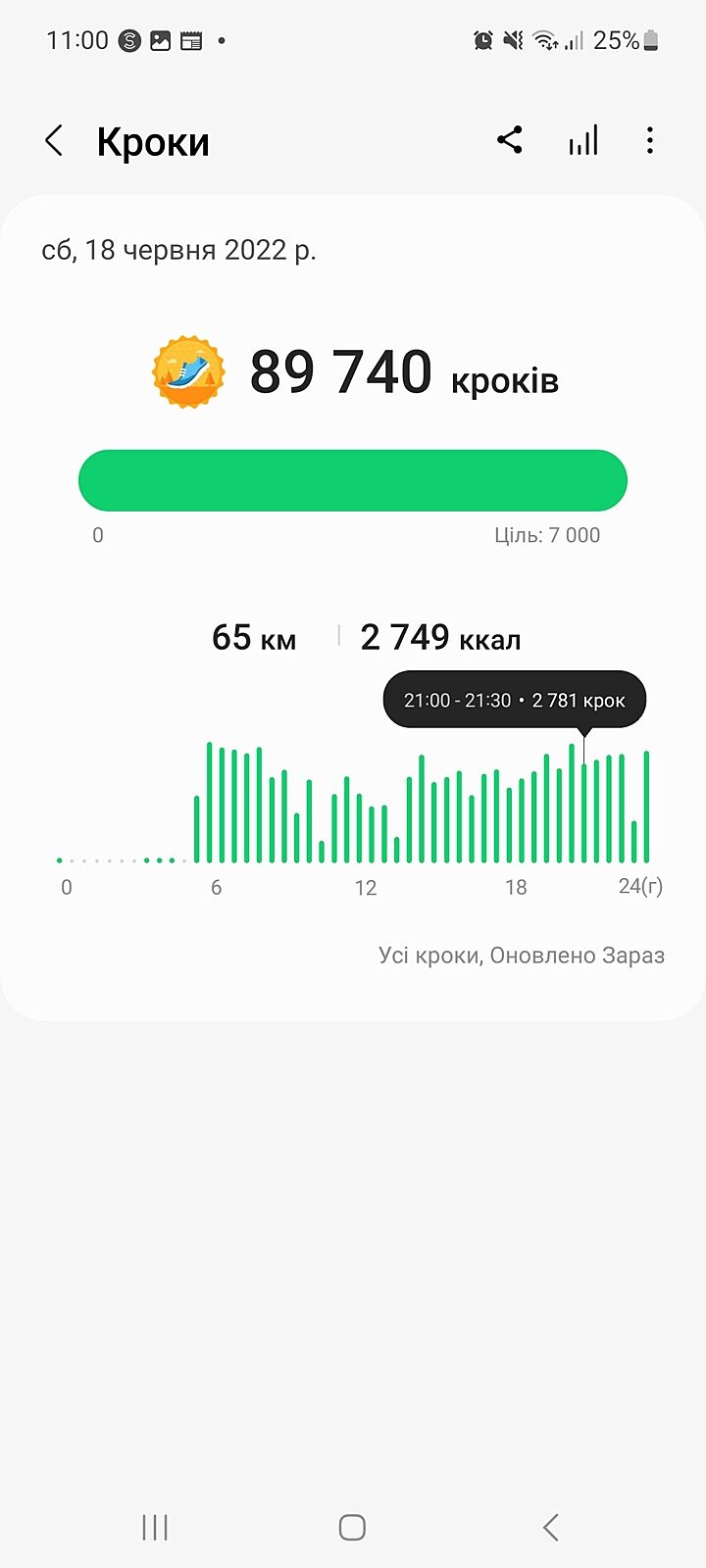The image size is (706, 1568).
Task: Tap the system home button
Action: pyautogui.click(x=352, y=1527)
